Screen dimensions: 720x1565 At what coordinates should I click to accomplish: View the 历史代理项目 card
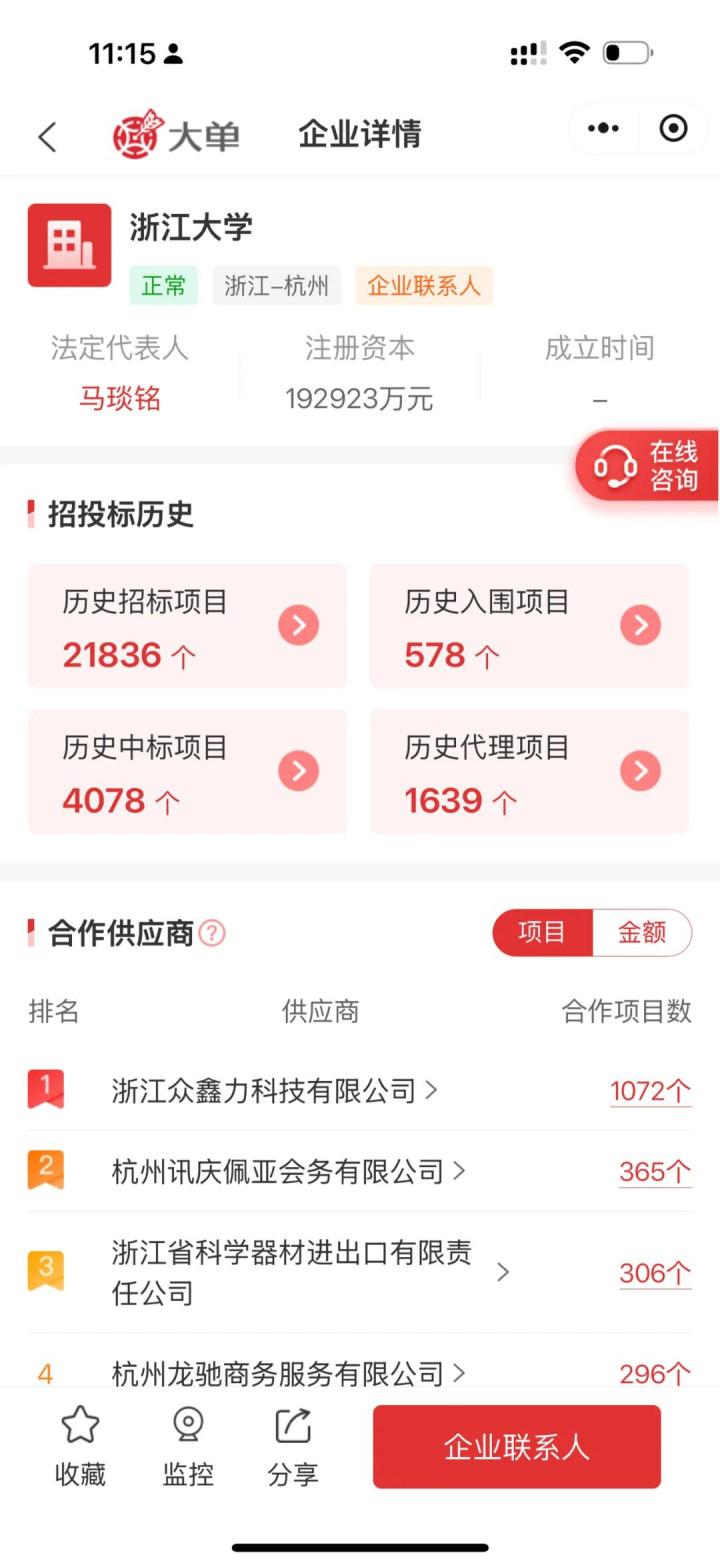pos(529,772)
